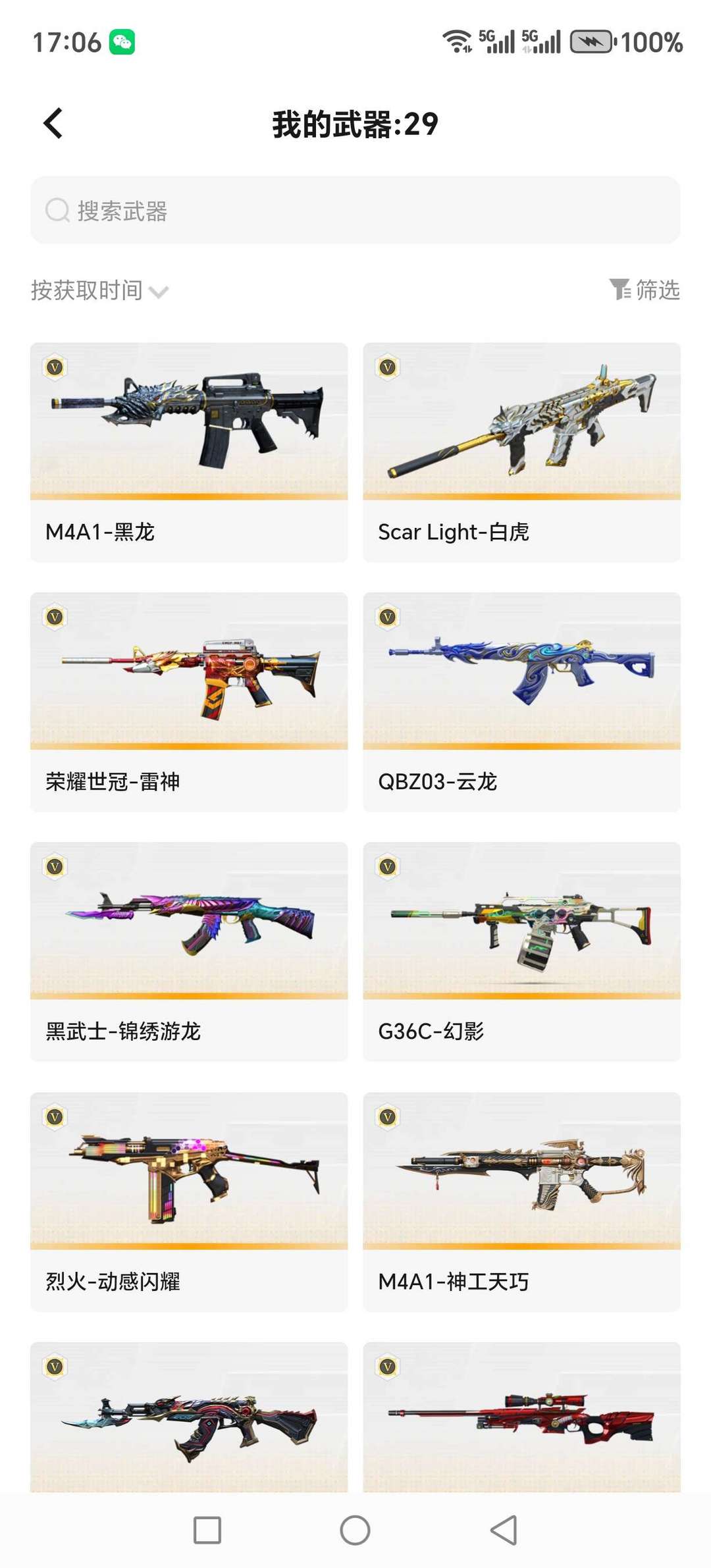Open the M4A1-神工天巧 weapon card
The image size is (711, 1568).
point(521,1201)
